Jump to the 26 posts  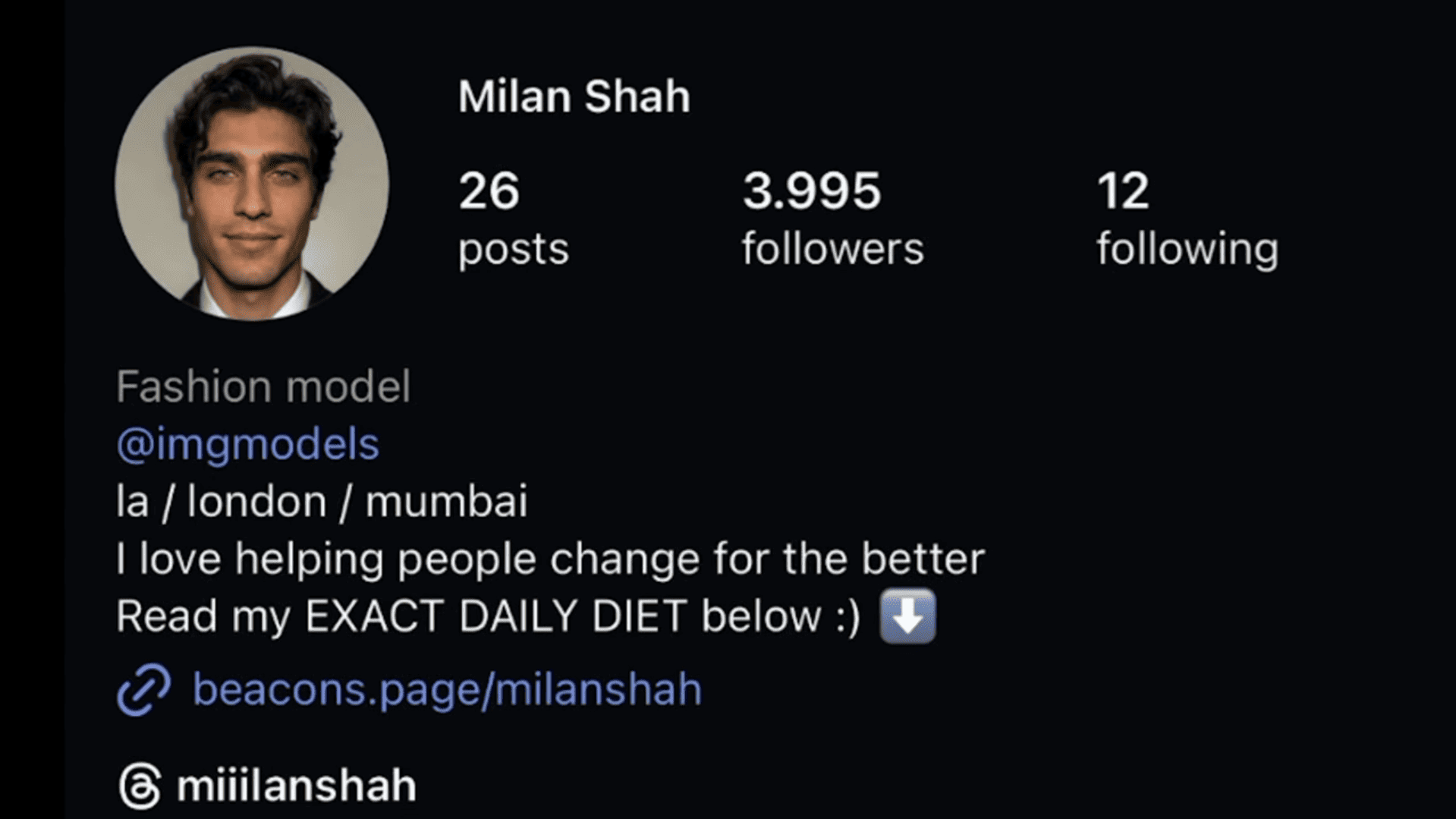coord(513,218)
